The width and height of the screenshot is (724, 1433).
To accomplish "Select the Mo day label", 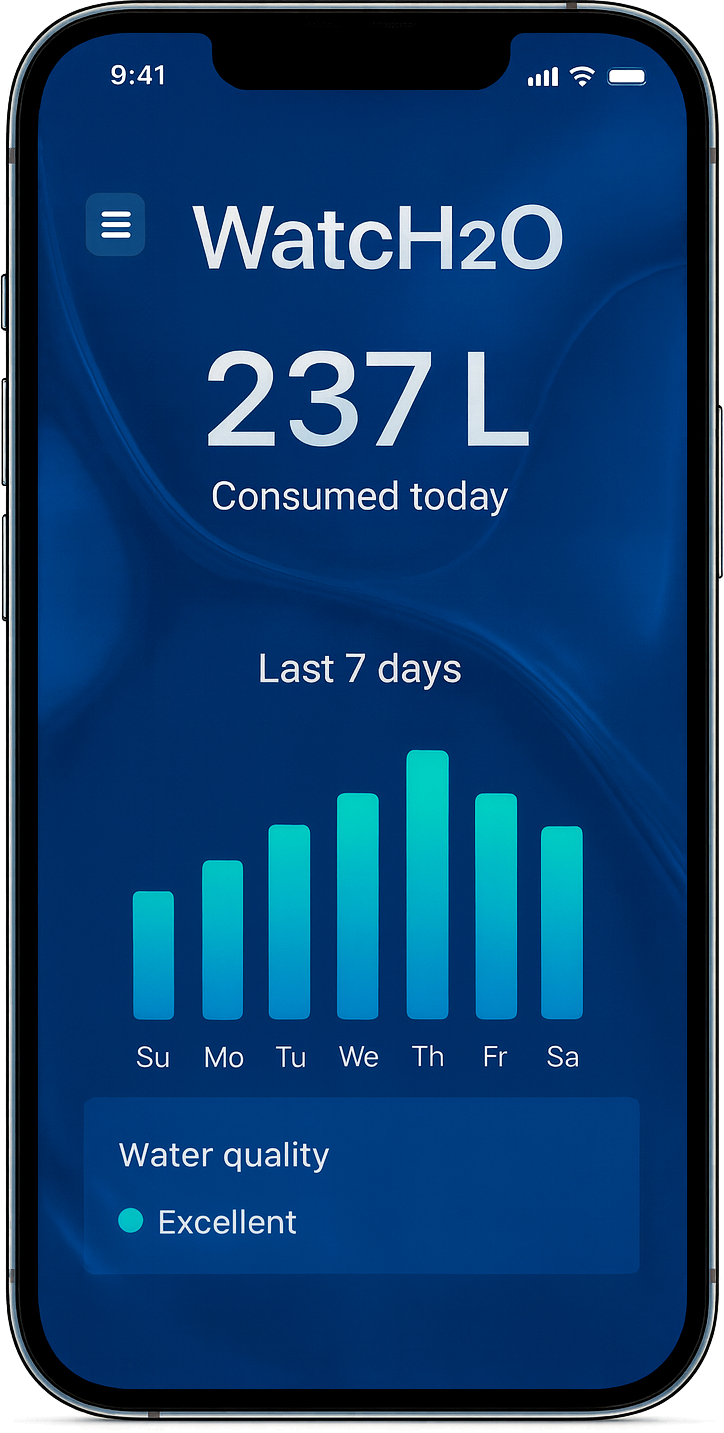I will (x=223, y=1057).
